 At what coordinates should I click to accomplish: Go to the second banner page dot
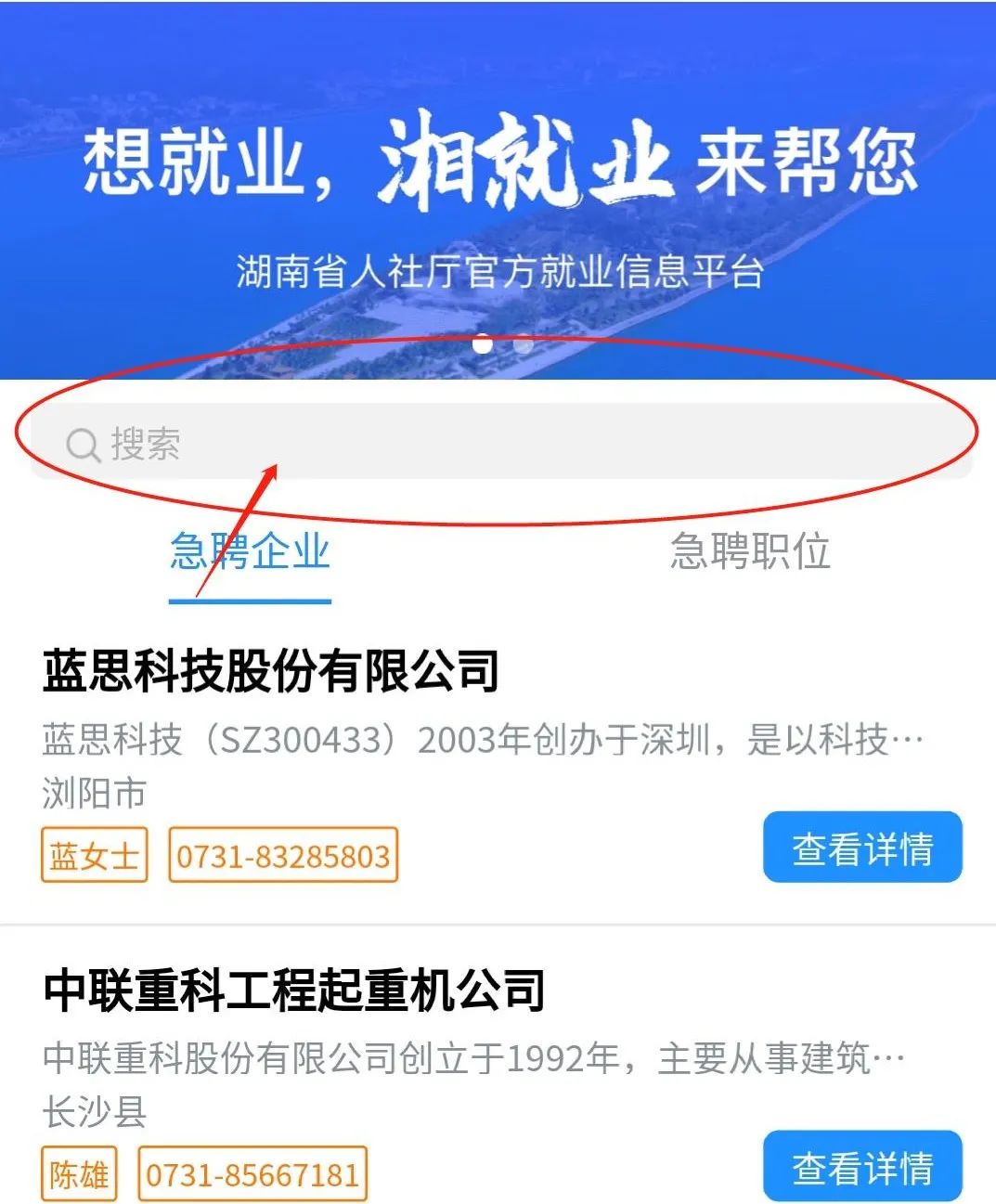(x=524, y=344)
